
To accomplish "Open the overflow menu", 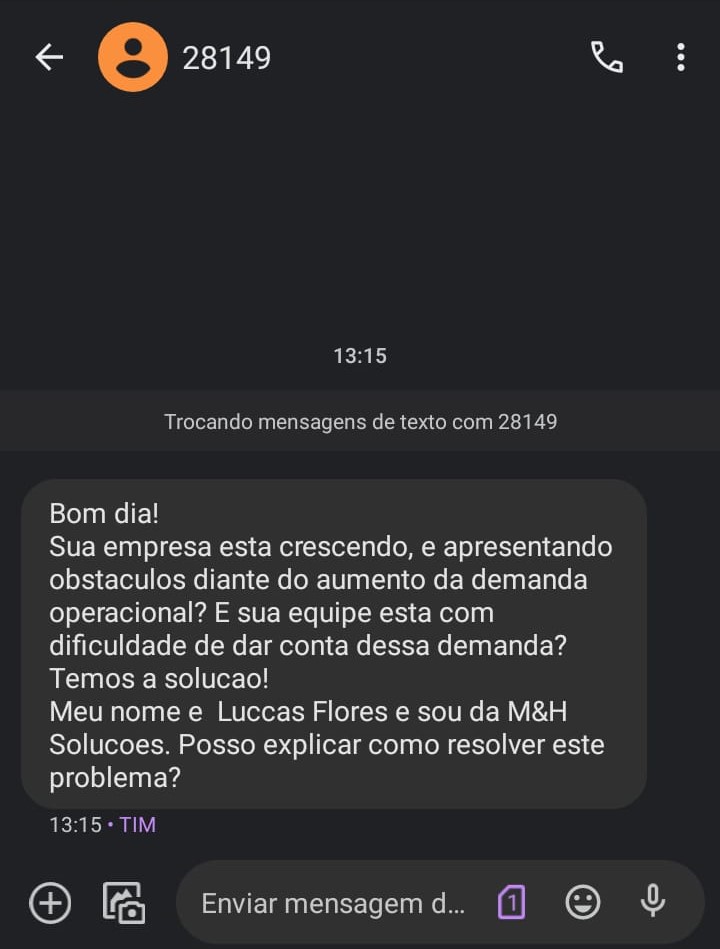I will 681,58.
